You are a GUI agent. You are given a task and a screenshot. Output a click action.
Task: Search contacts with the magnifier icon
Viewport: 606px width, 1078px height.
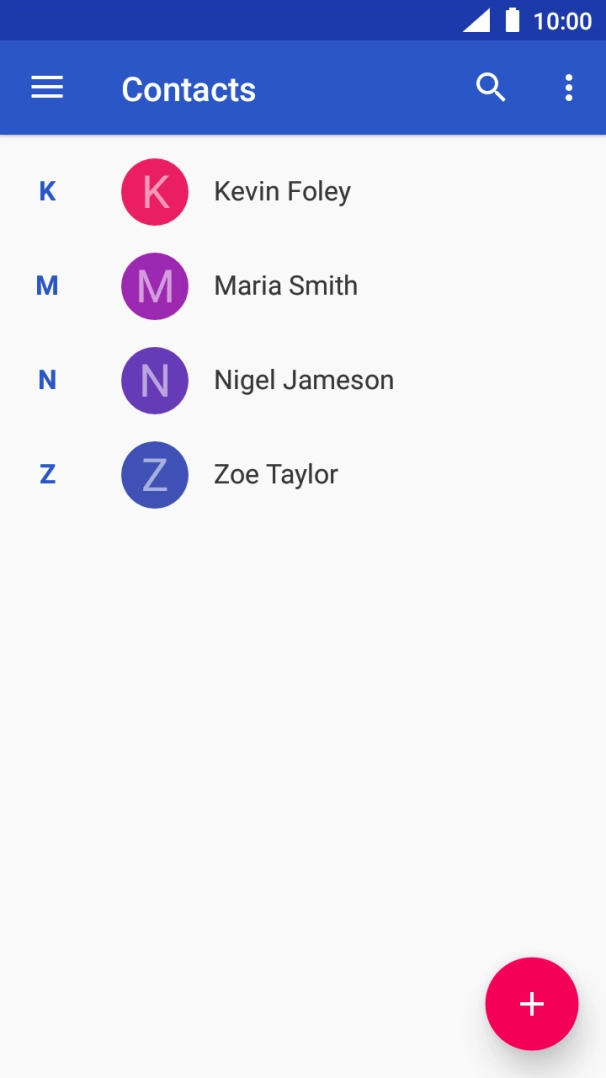tap(491, 88)
